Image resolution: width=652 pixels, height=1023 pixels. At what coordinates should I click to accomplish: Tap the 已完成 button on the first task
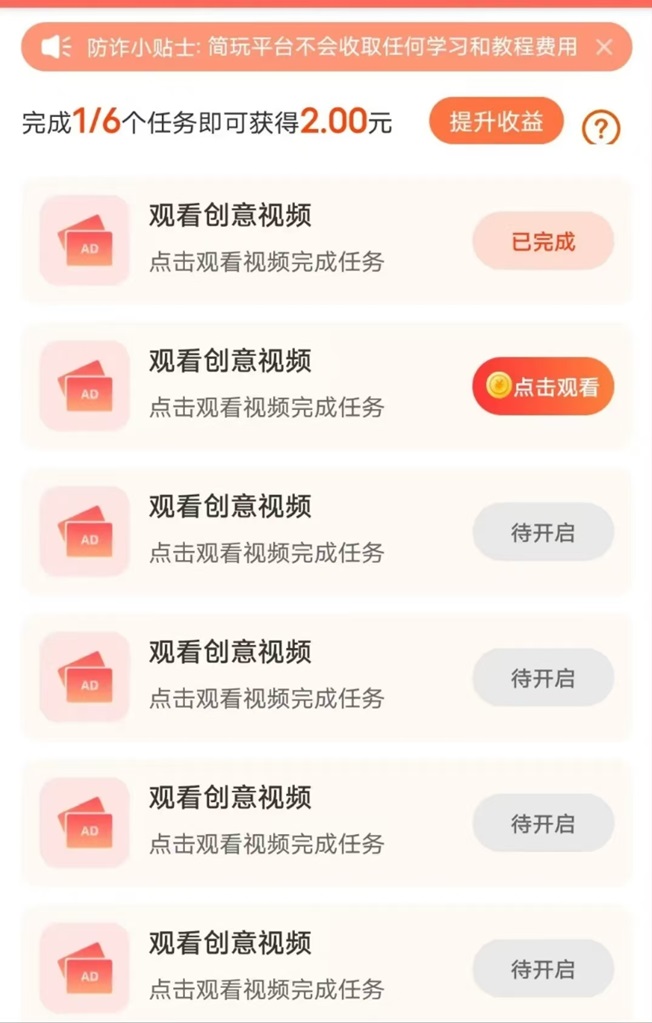point(543,241)
